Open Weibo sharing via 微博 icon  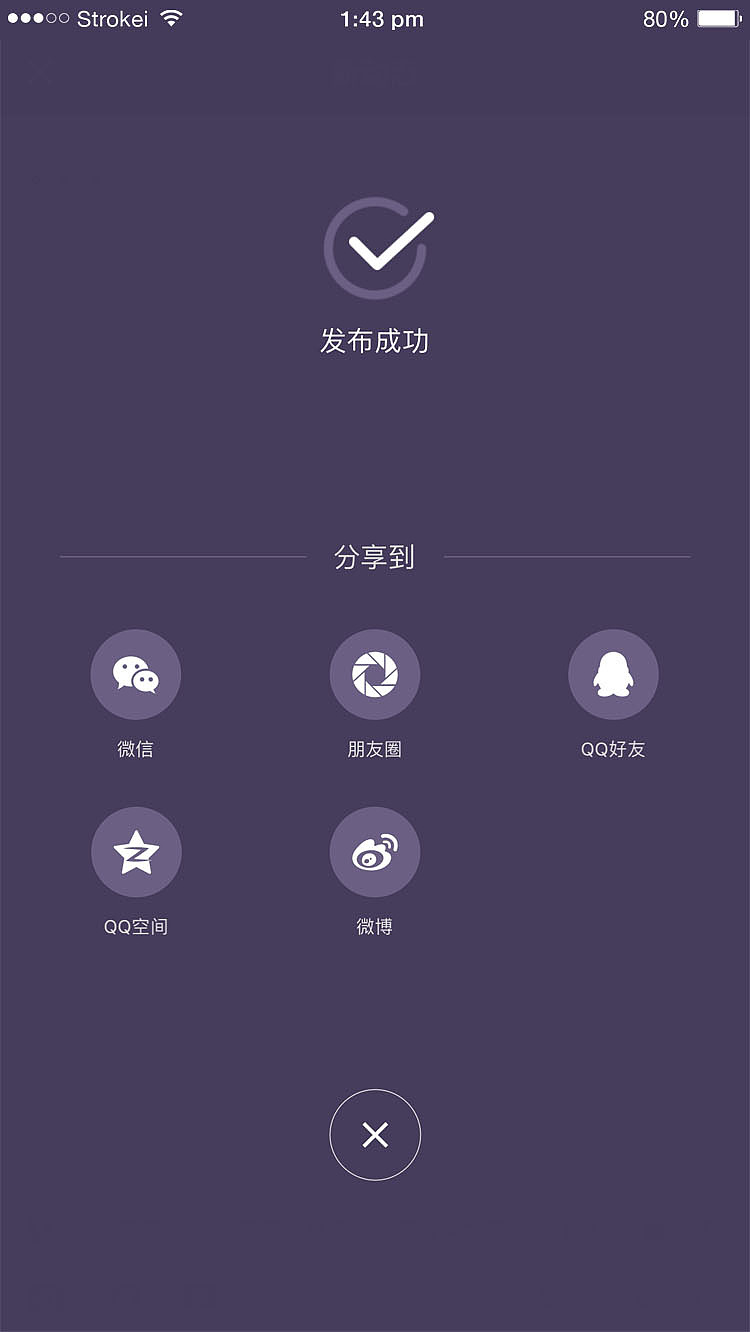(x=375, y=852)
